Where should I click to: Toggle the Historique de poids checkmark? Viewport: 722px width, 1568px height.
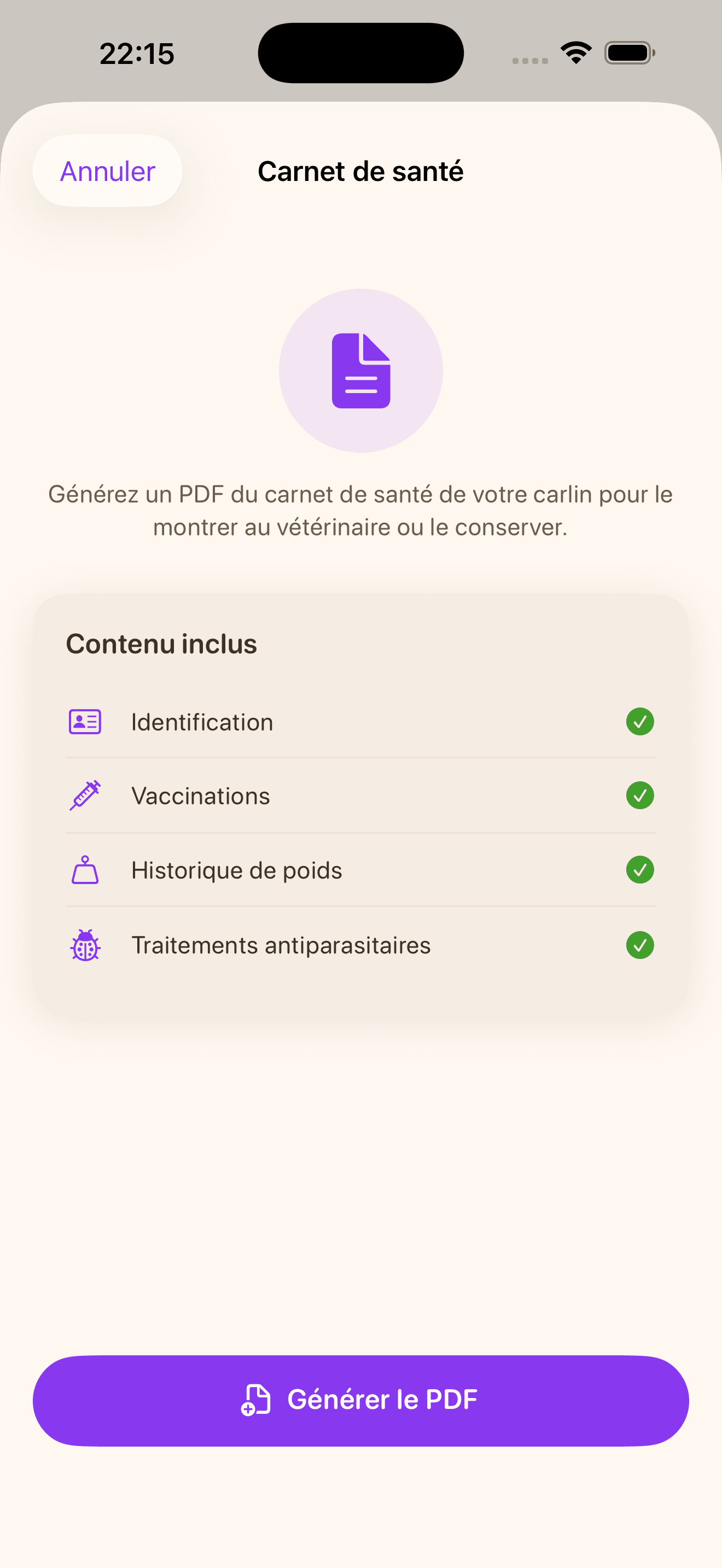(x=639, y=870)
